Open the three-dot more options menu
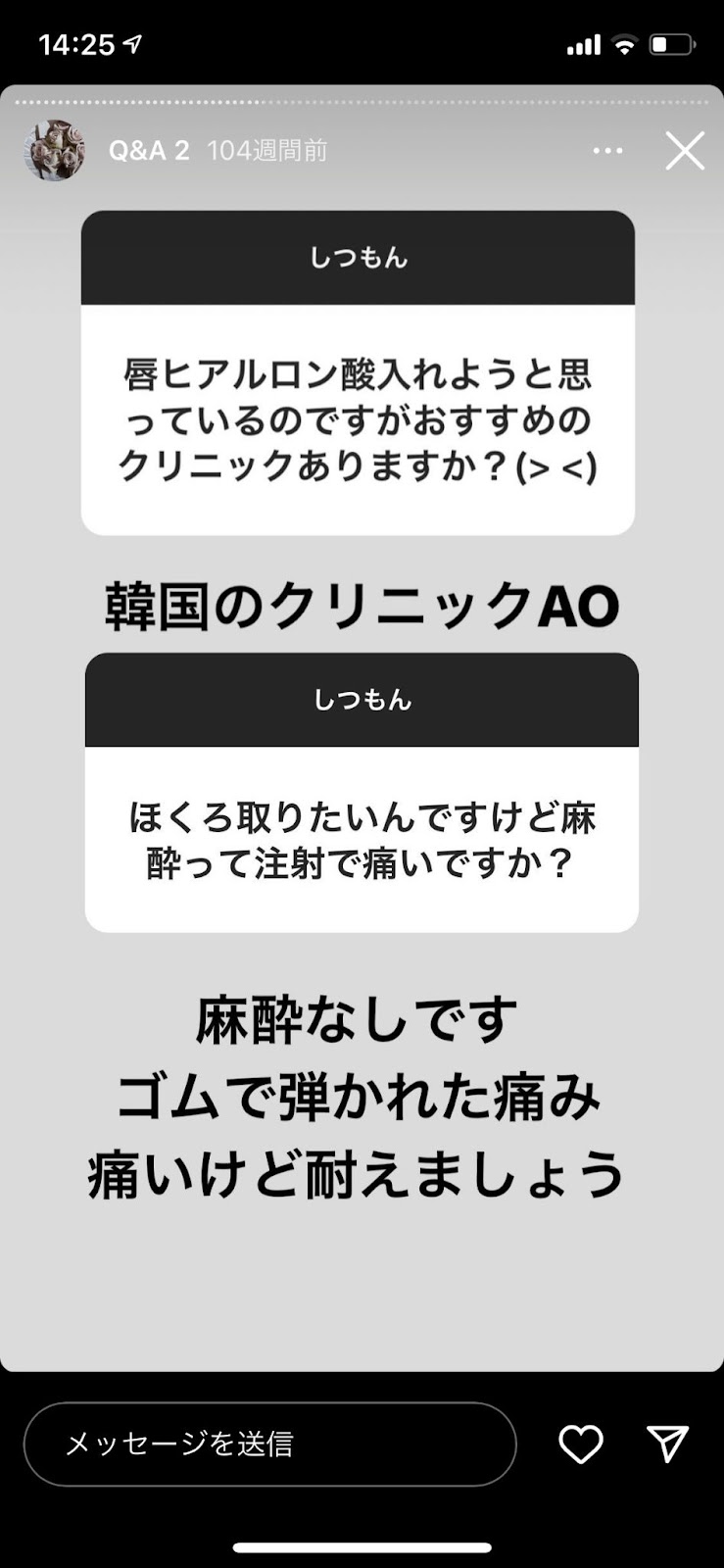The width and height of the screenshot is (724, 1568). click(x=607, y=151)
